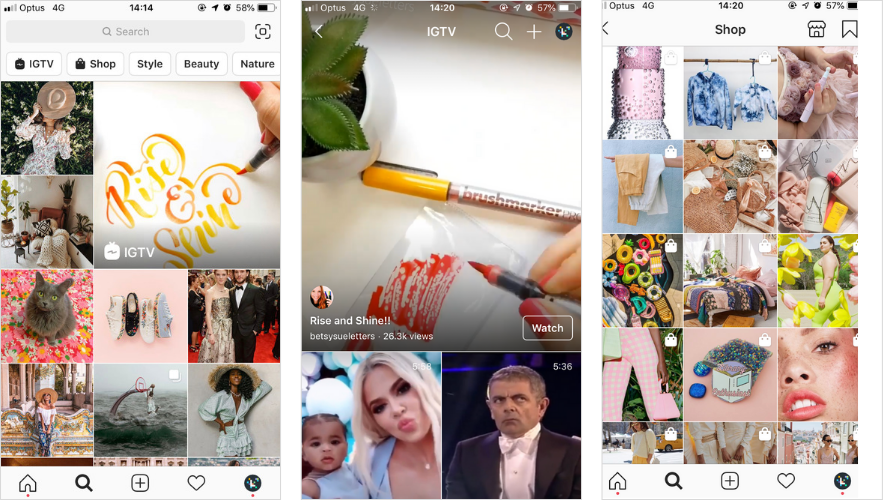883x500 pixels.
Task: Filter Explore by Nature
Action: point(257,64)
